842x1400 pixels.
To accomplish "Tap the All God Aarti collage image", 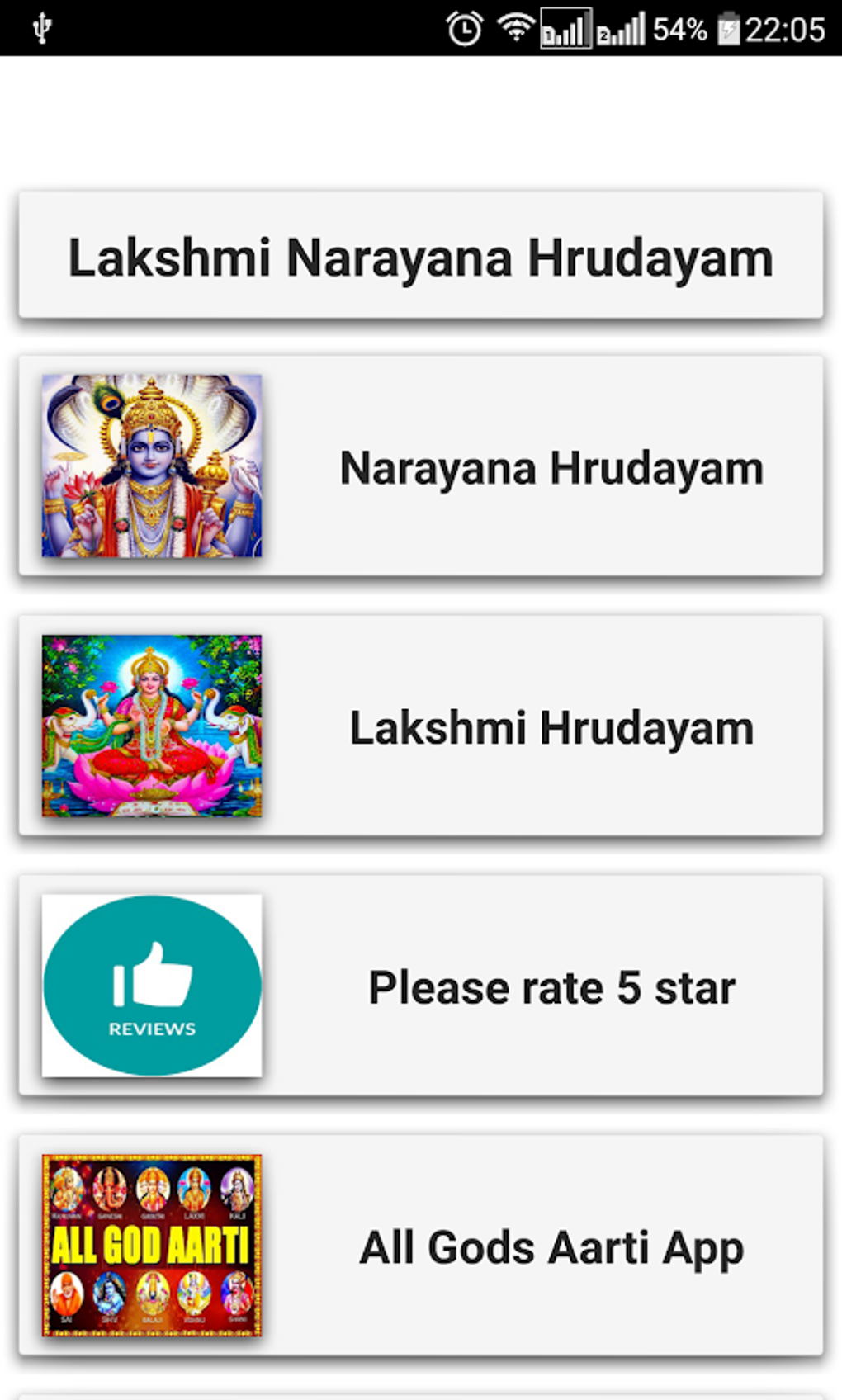I will (x=151, y=1245).
